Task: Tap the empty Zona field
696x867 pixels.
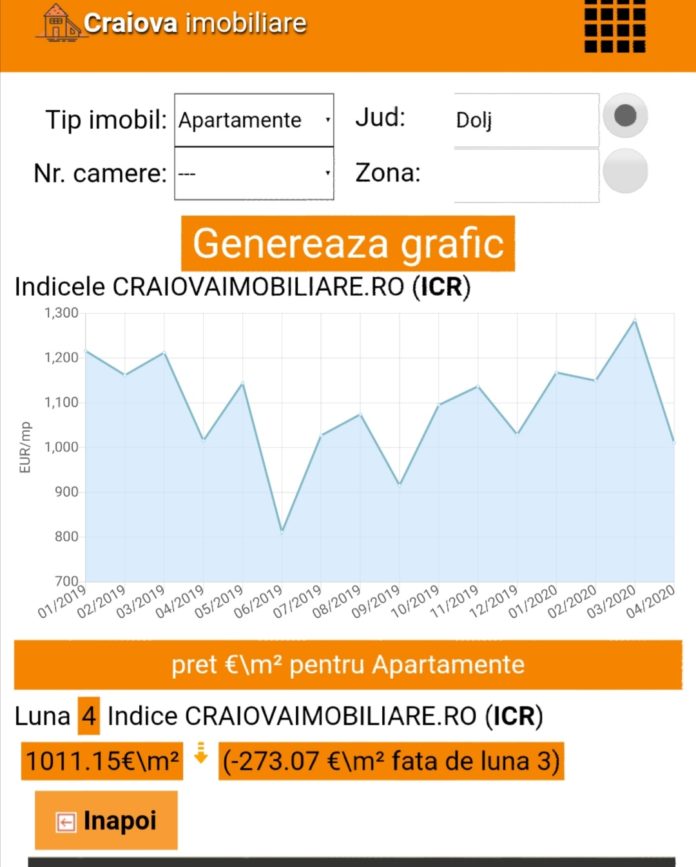Action: [x=525, y=173]
